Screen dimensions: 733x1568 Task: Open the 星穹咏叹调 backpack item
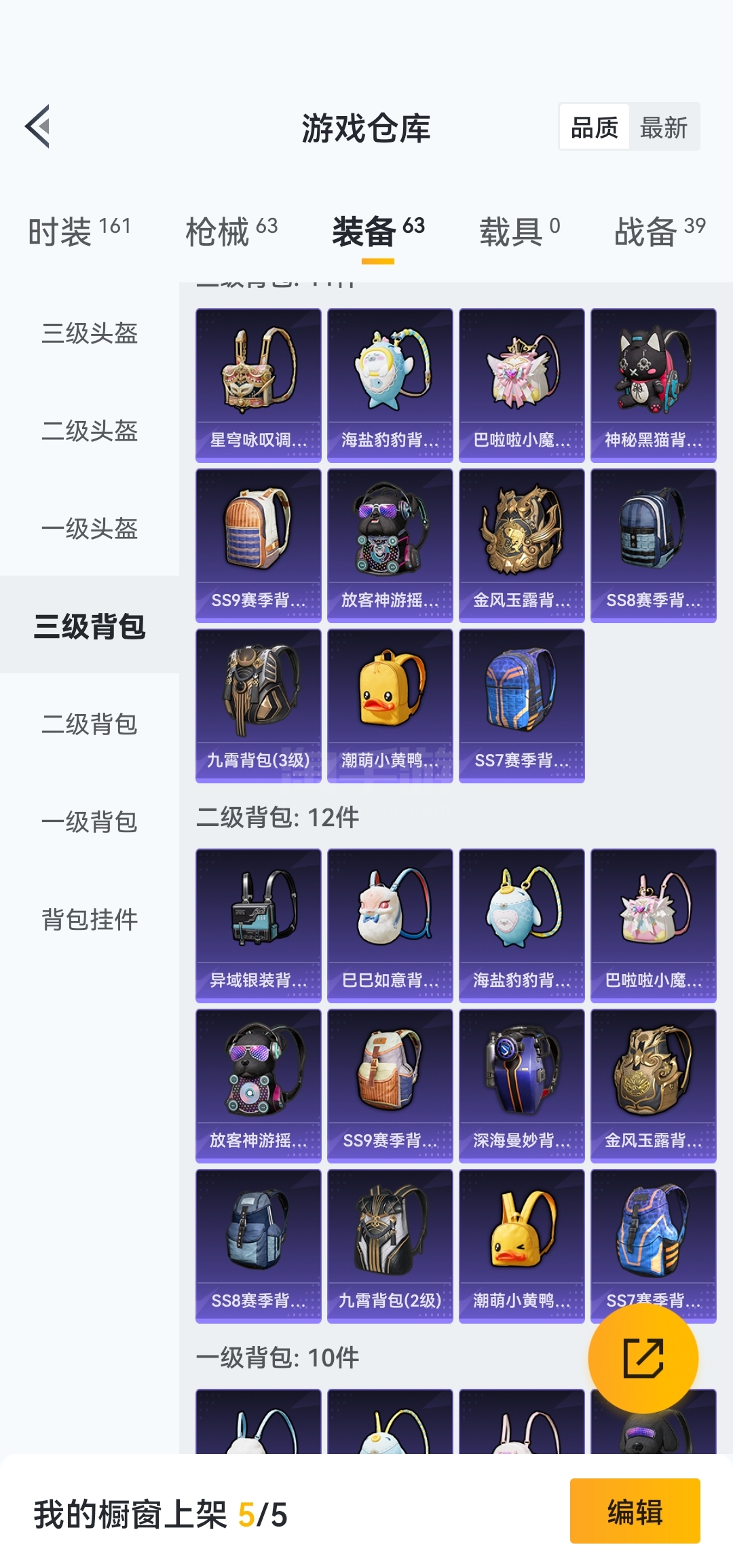point(259,385)
